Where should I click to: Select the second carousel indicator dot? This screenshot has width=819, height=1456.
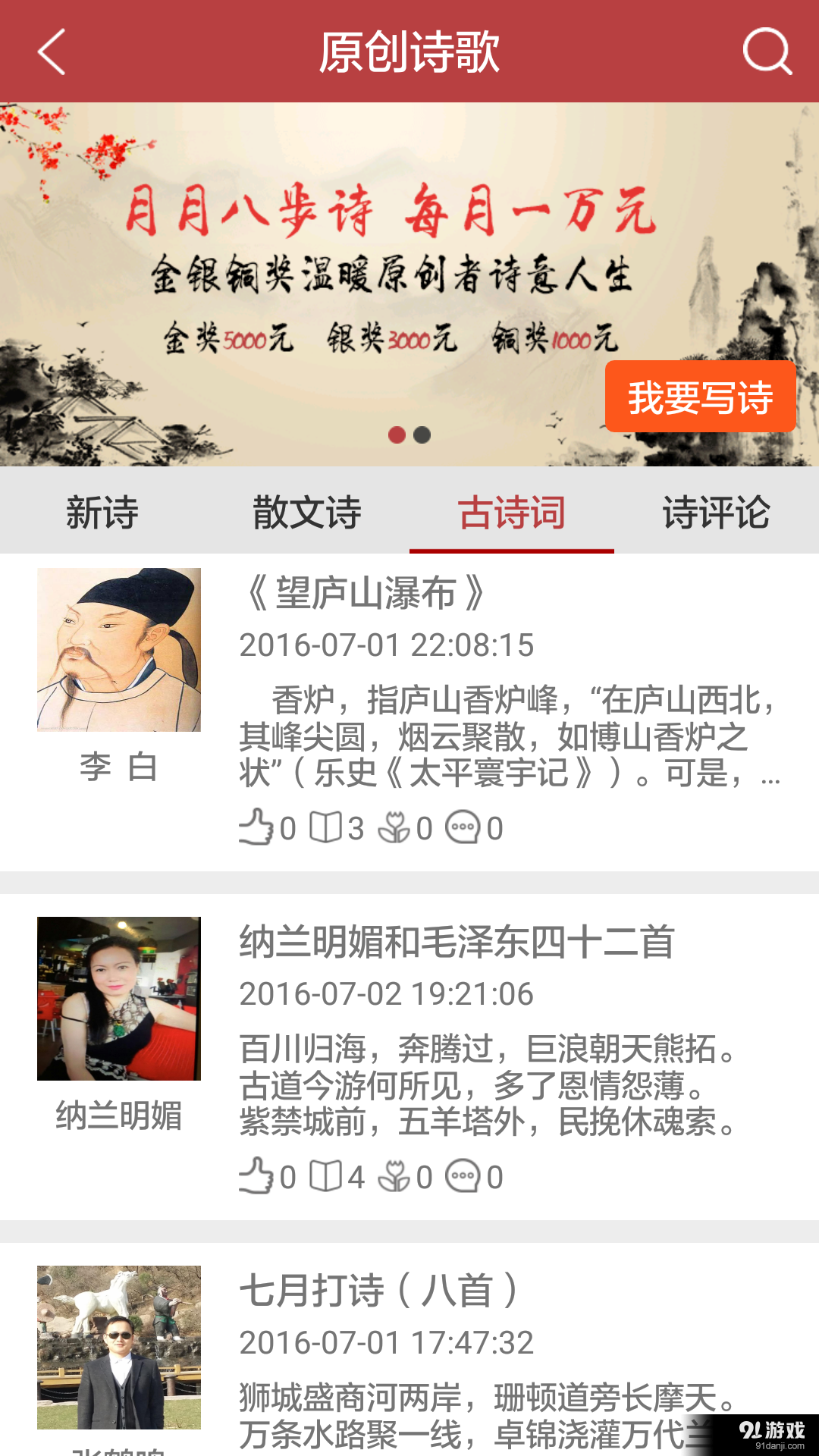point(422,436)
